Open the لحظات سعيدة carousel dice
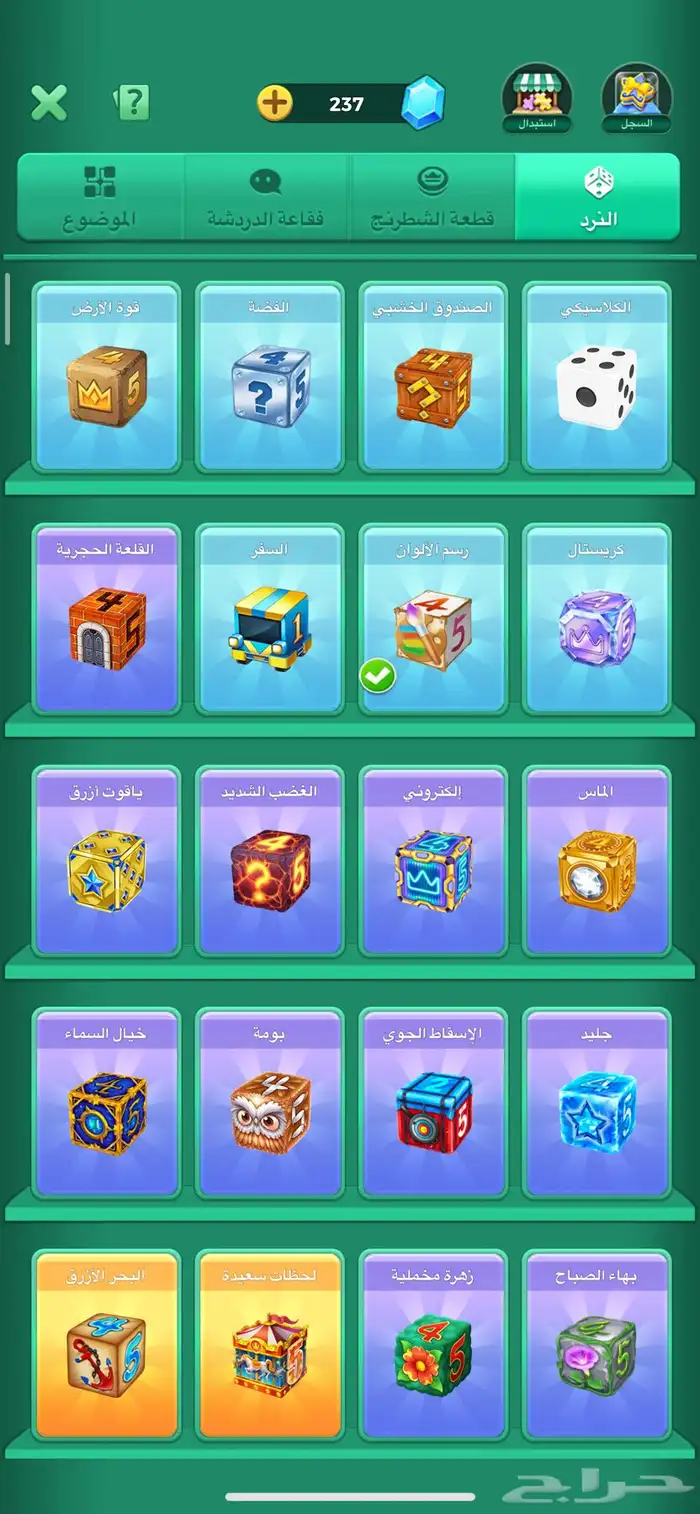700x1514 pixels. tap(269, 1345)
